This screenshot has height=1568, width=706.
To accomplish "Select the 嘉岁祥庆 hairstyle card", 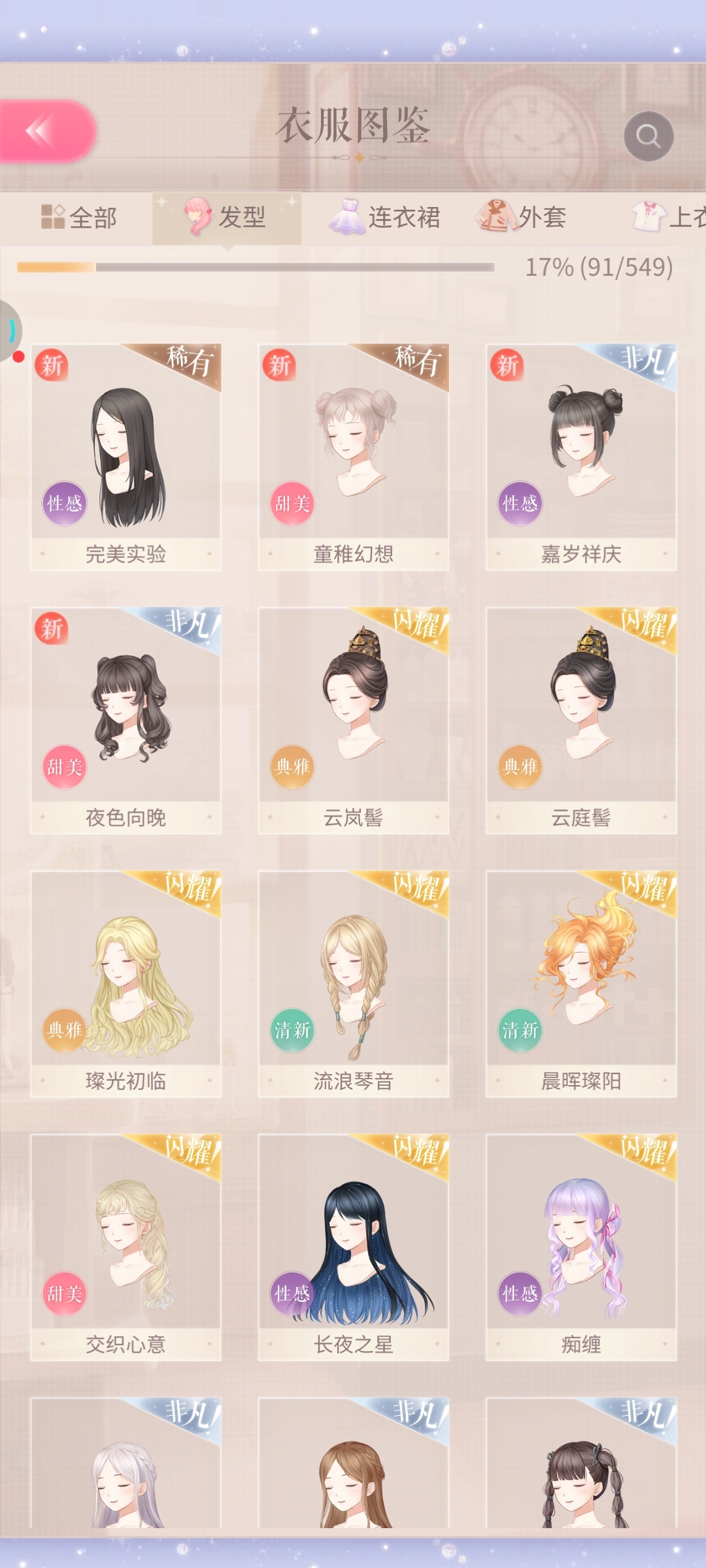I will [581, 457].
